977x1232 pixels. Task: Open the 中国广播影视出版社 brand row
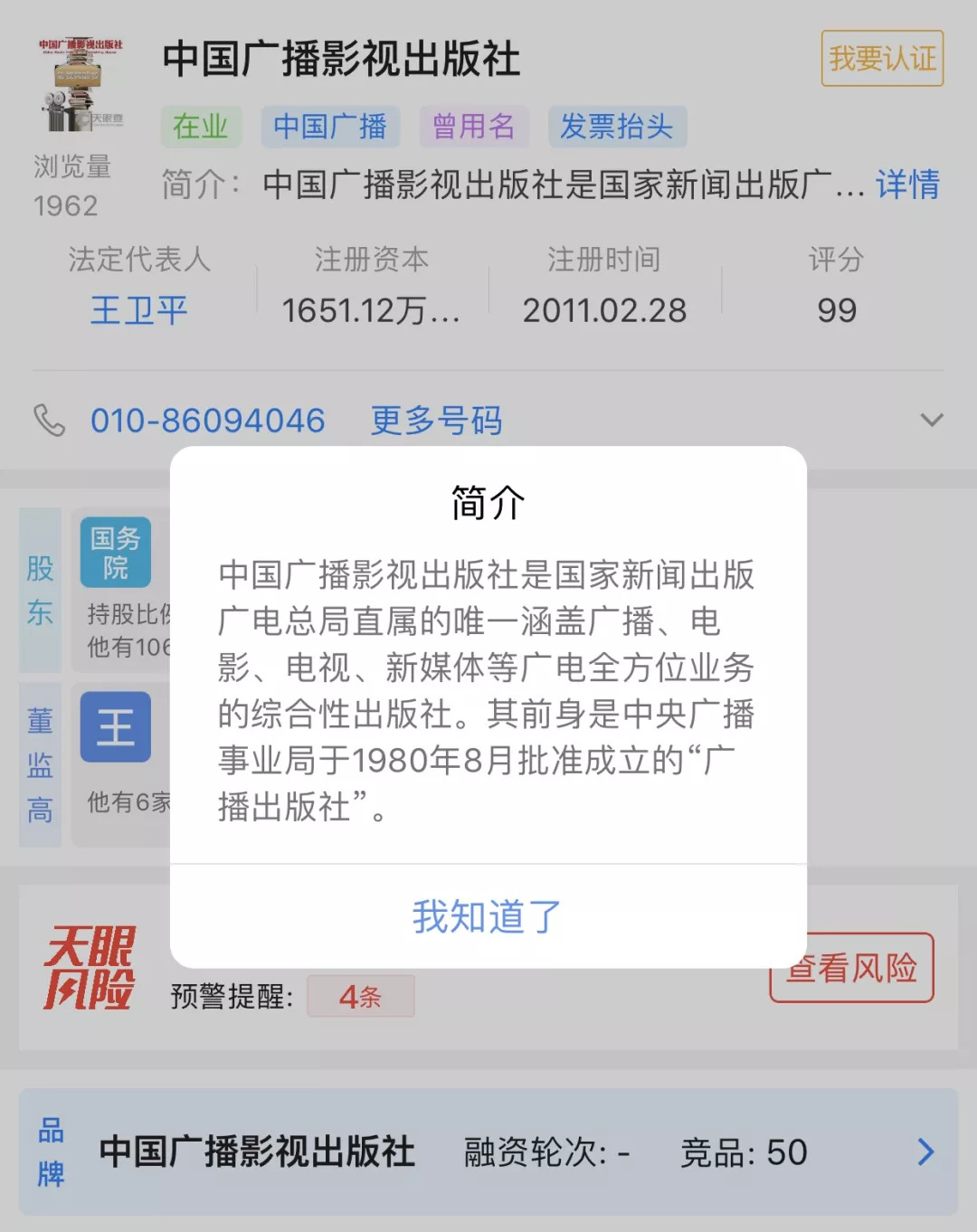pos(488,1151)
